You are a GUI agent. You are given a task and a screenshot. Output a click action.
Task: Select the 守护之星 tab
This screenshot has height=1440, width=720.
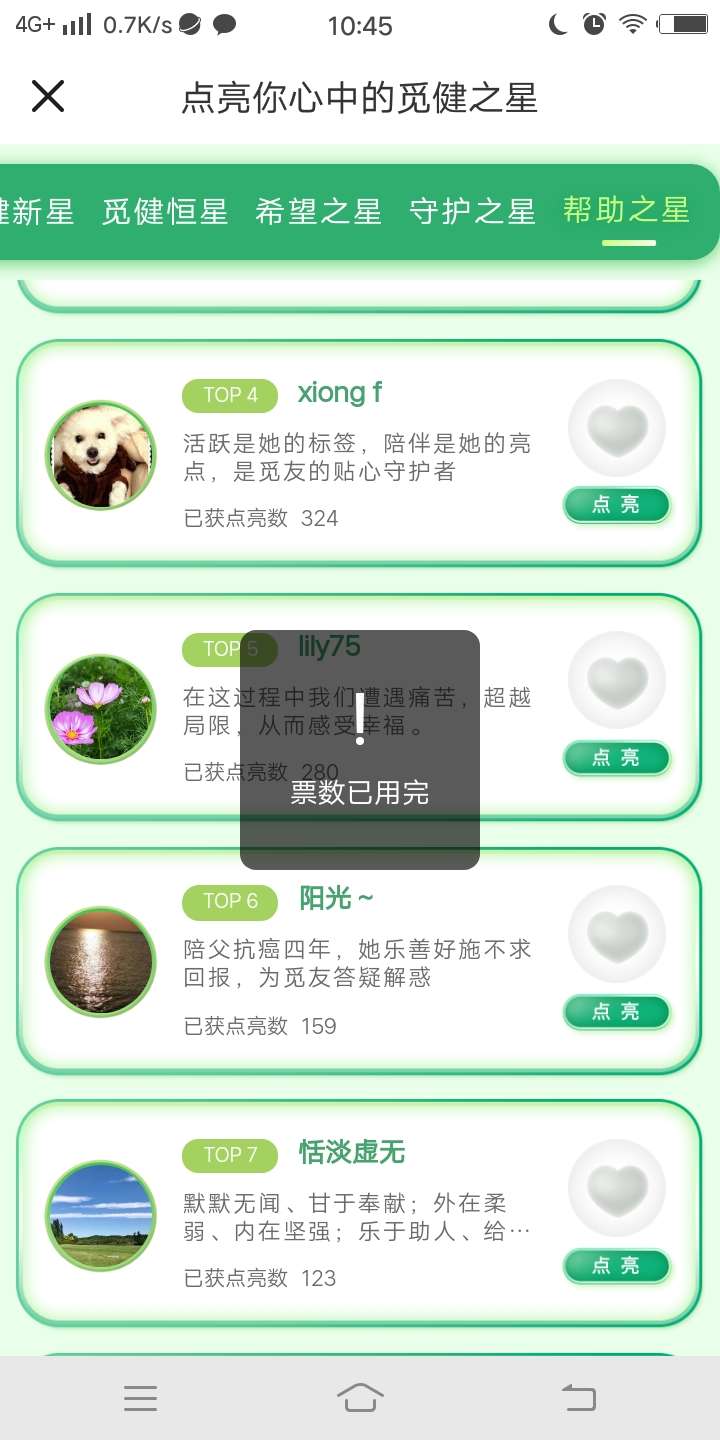coord(472,211)
